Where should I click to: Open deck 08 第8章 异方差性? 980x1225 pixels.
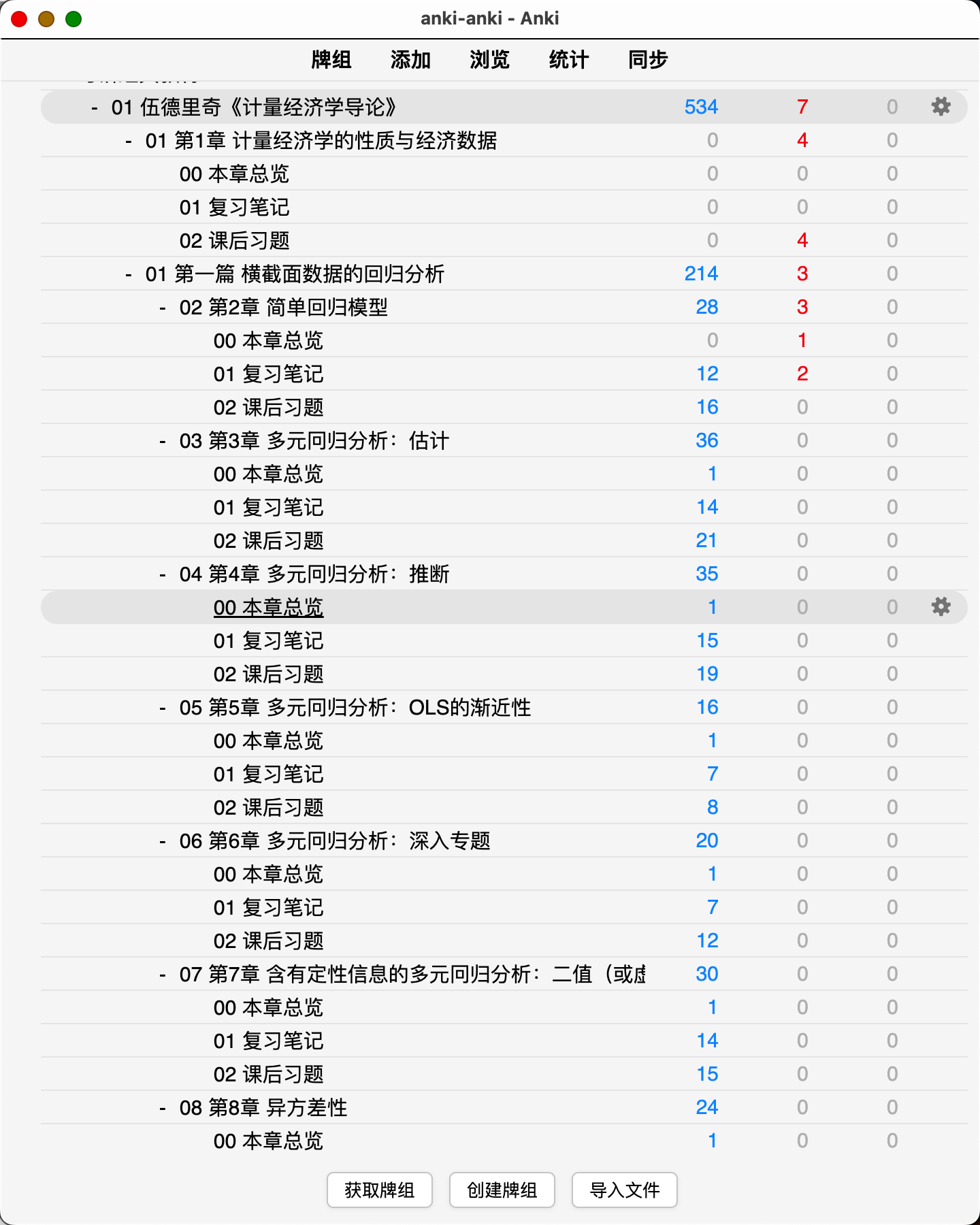click(x=263, y=1108)
